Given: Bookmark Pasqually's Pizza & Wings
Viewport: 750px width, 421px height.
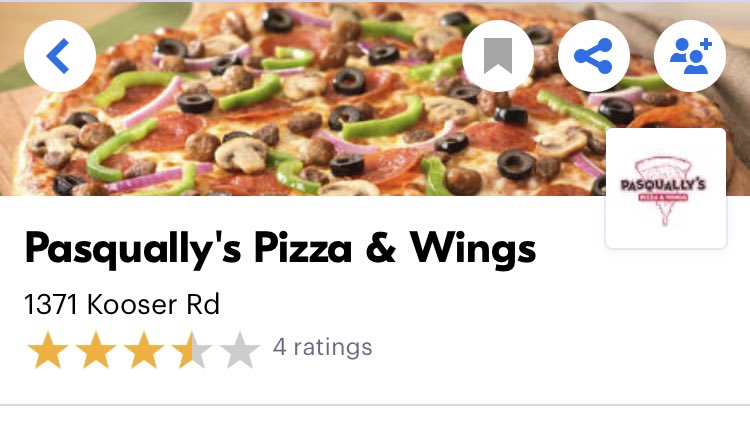Looking at the screenshot, I should point(498,56).
